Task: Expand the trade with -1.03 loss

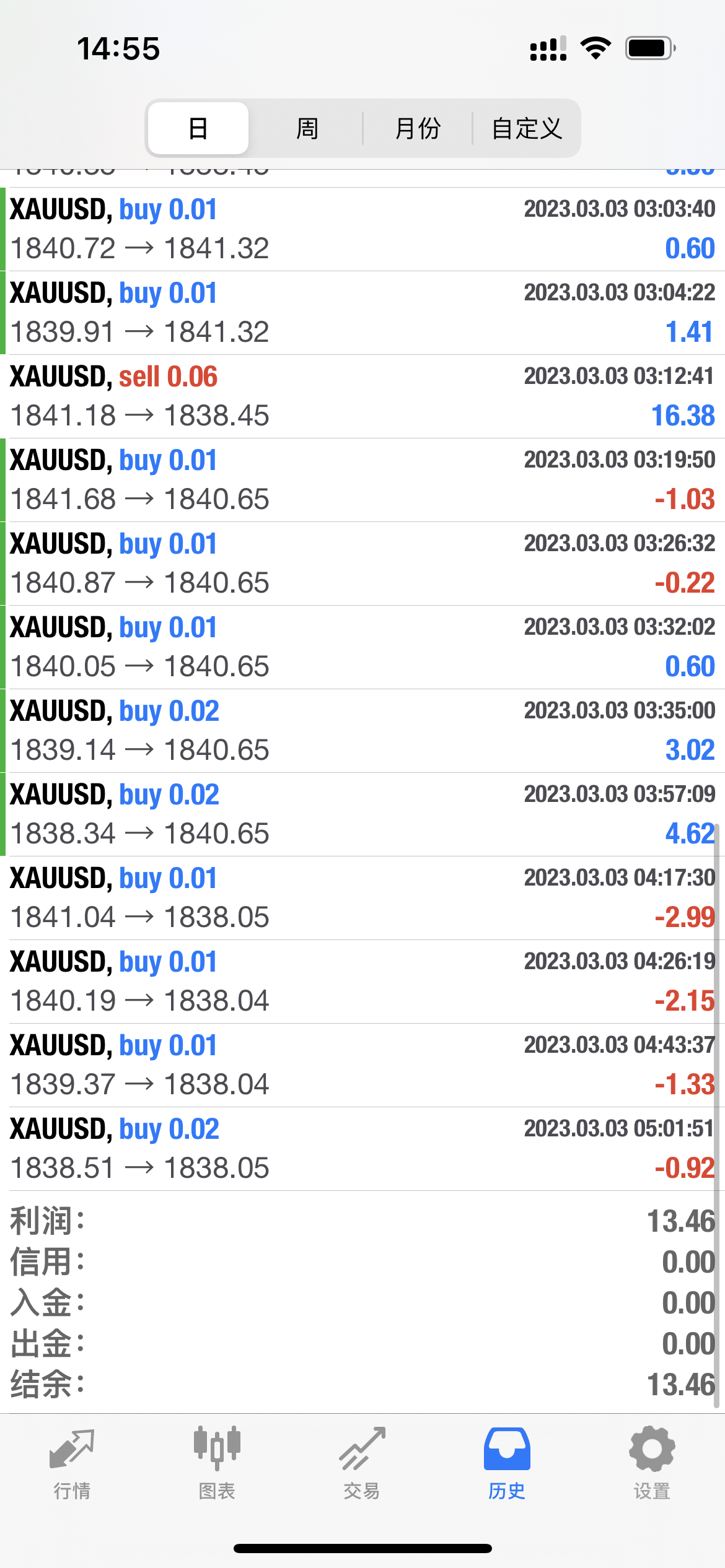Action: pyautogui.click(x=362, y=480)
